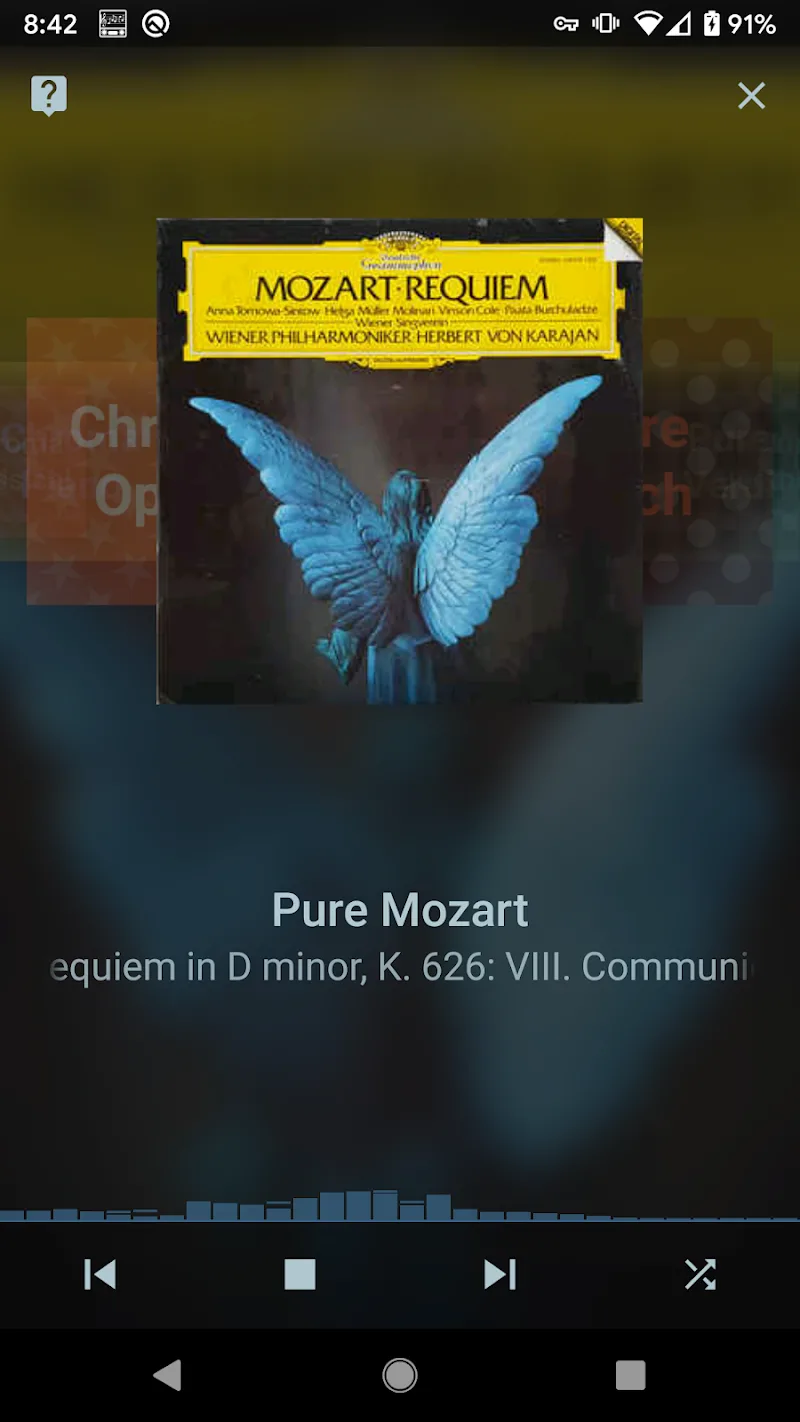This screenshot has height=1422, width=800.
Task: Tap the scrolling Requiem in D minor track title
Action: pos(400,966)
